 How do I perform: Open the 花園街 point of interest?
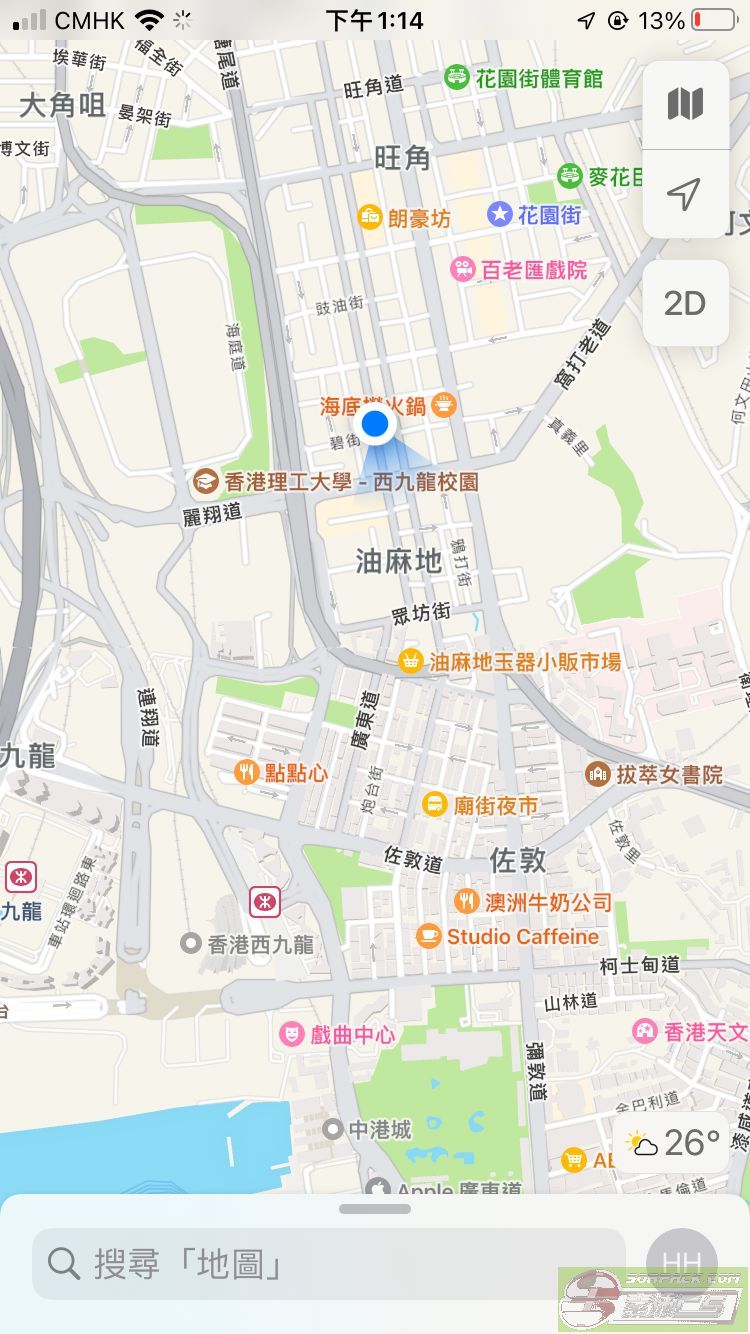(500, 214)
